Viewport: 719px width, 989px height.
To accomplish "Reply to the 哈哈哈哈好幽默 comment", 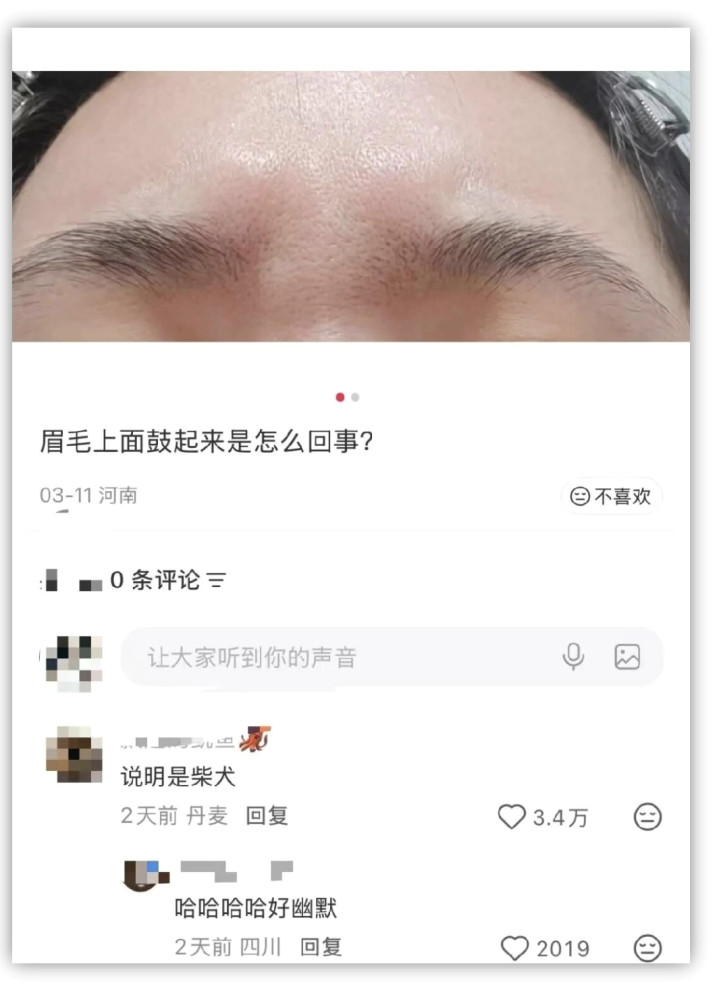I will 321,947.
